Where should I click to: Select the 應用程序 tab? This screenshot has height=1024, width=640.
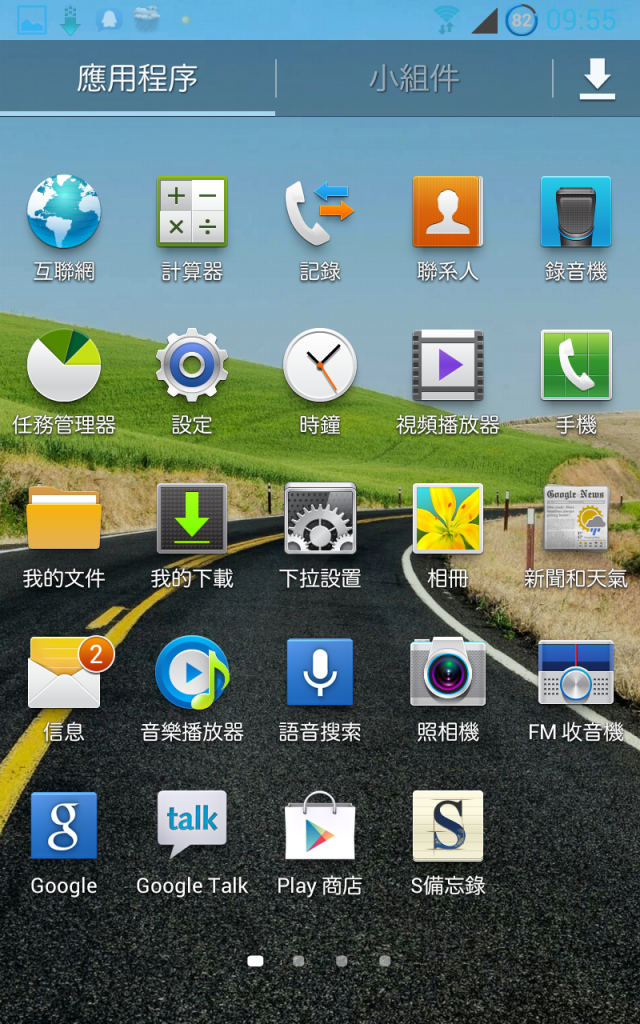(x=137, y=79)
